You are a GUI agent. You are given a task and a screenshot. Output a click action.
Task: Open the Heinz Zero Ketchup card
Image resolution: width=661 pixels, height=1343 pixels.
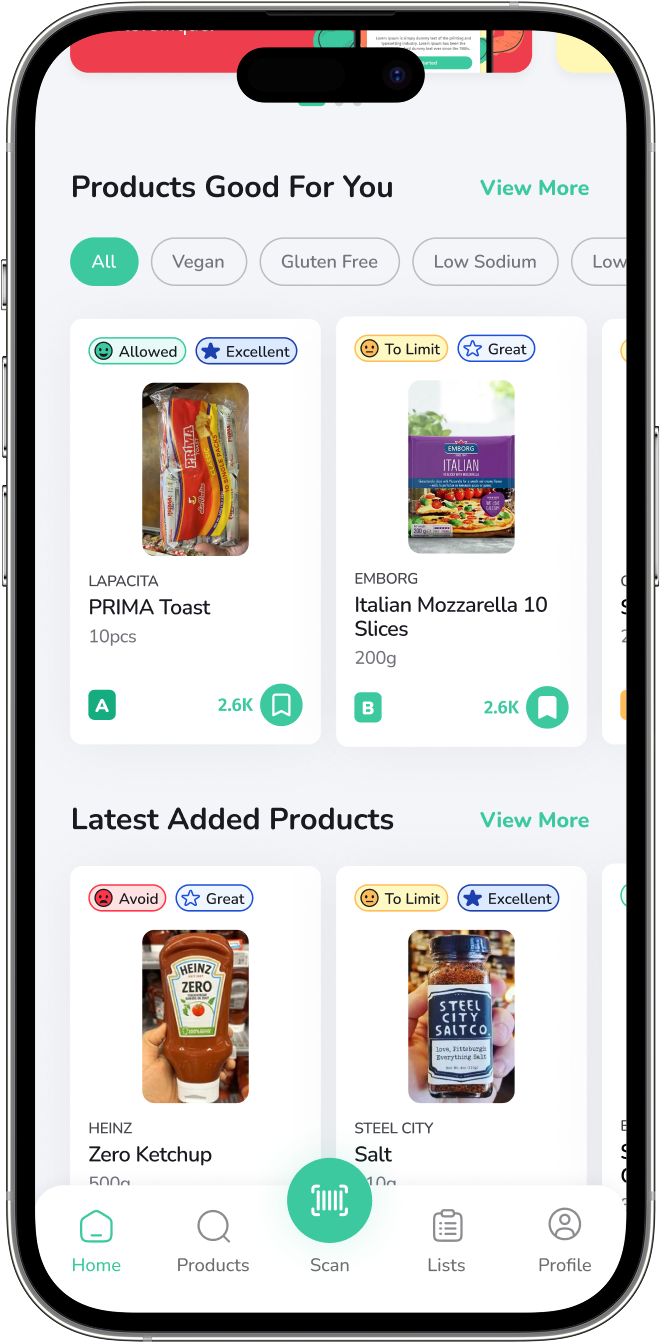coord(195,1025)
